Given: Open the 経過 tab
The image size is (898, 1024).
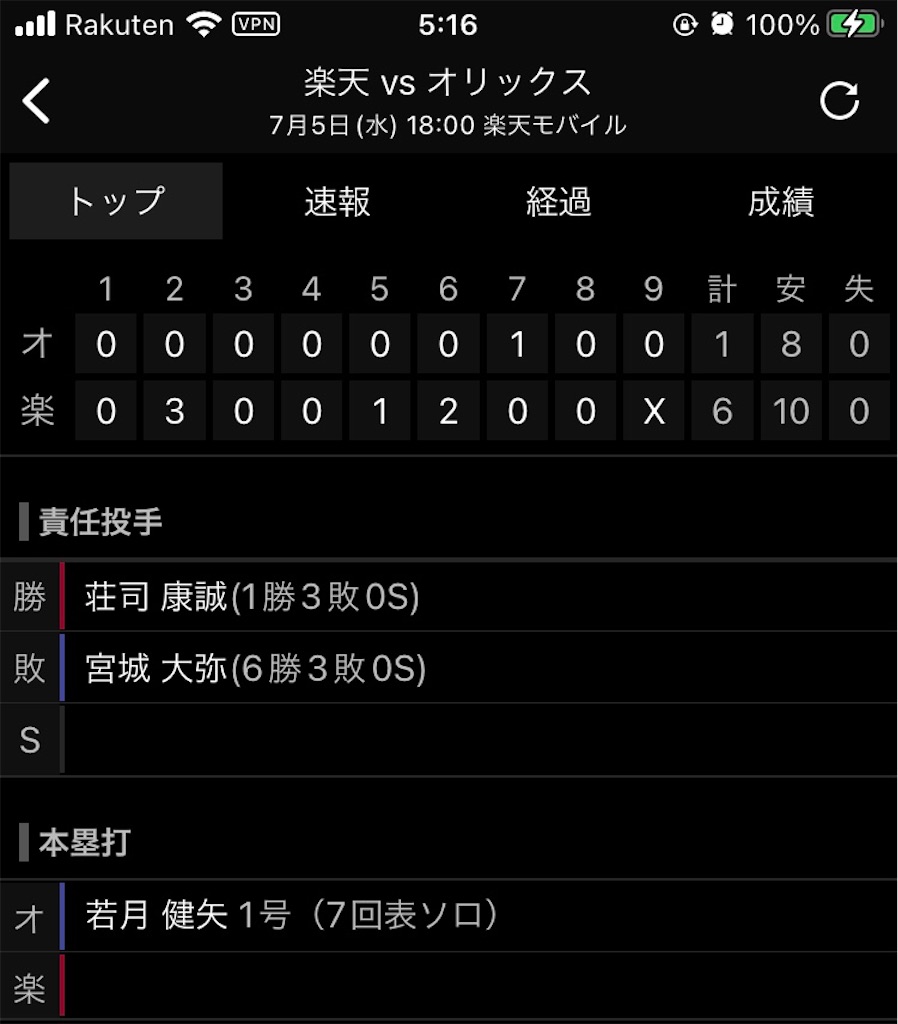Looking at the screenshot, I should click(559, 202).
